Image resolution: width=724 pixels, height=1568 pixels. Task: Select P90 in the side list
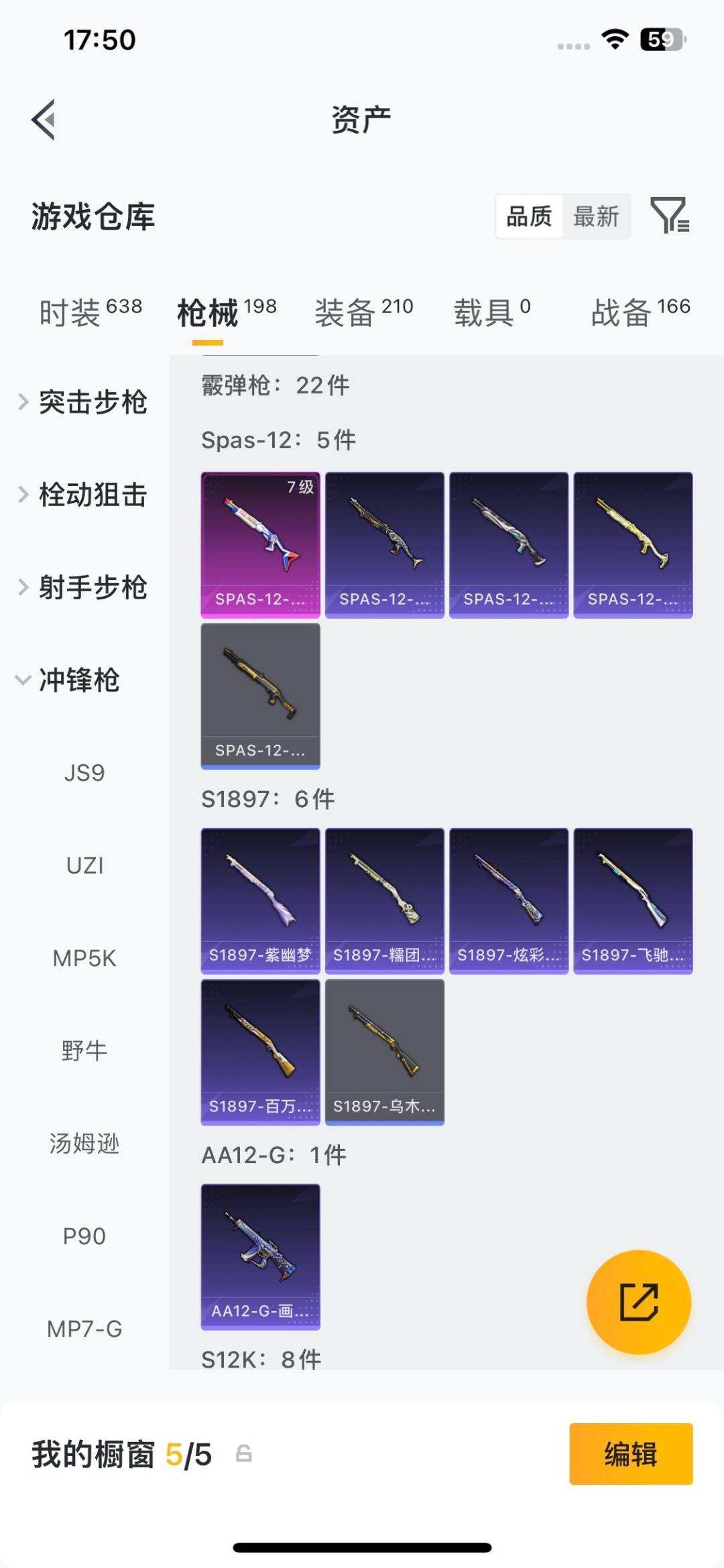pos(84,1235)
